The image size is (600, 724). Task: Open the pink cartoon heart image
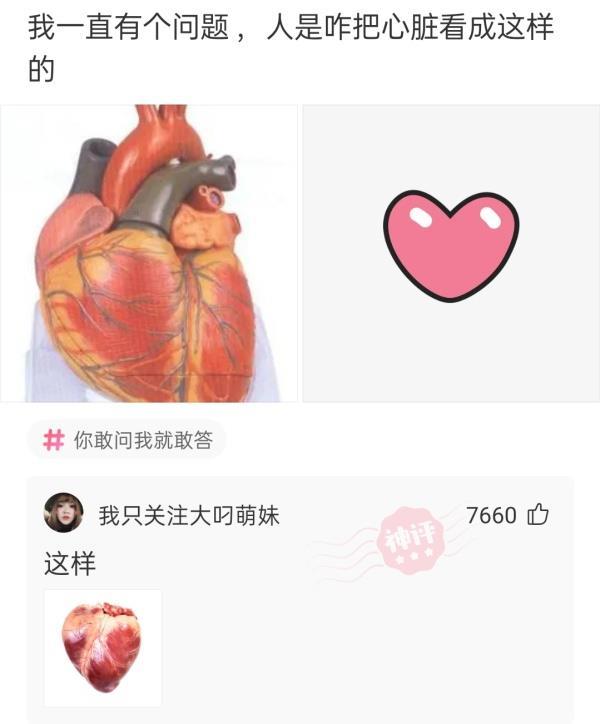451,253
